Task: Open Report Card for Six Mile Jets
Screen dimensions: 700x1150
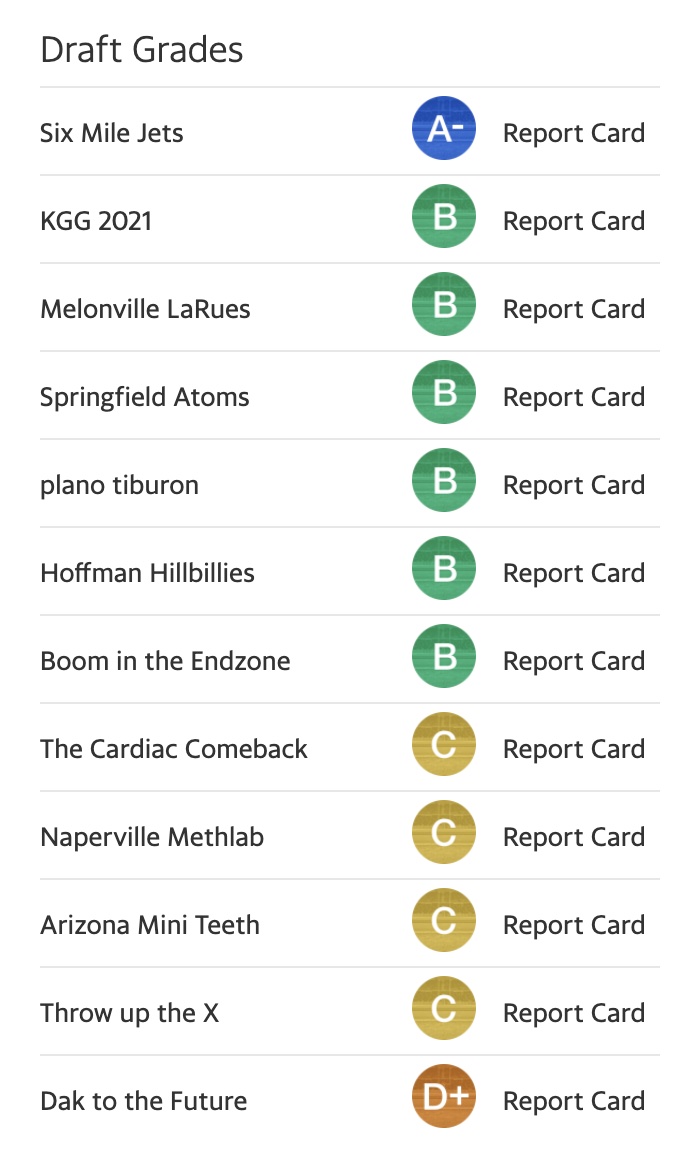Action: tap(574, 133)
